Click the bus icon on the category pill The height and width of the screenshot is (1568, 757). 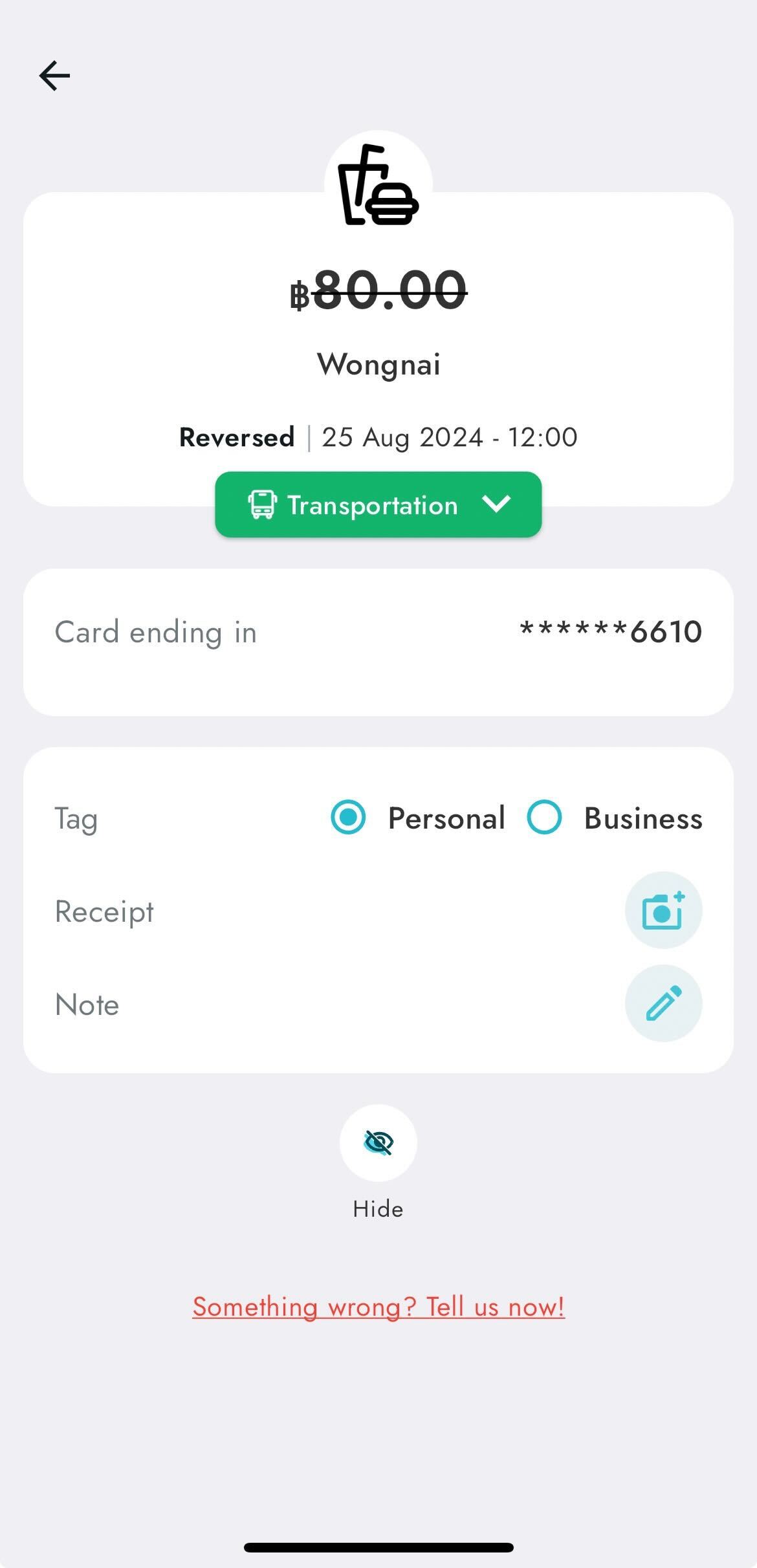261,505
